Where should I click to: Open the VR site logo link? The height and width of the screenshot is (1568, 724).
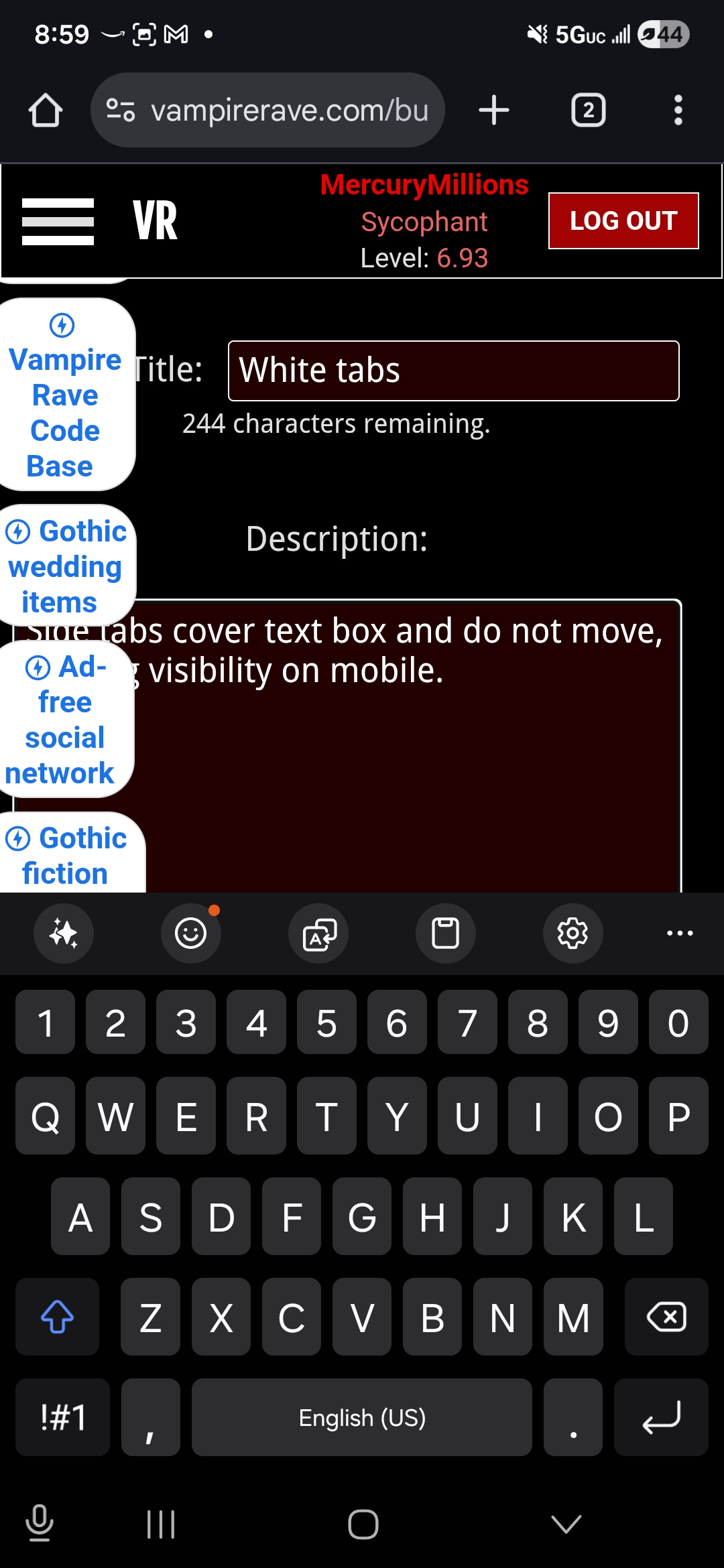(156, 221)
